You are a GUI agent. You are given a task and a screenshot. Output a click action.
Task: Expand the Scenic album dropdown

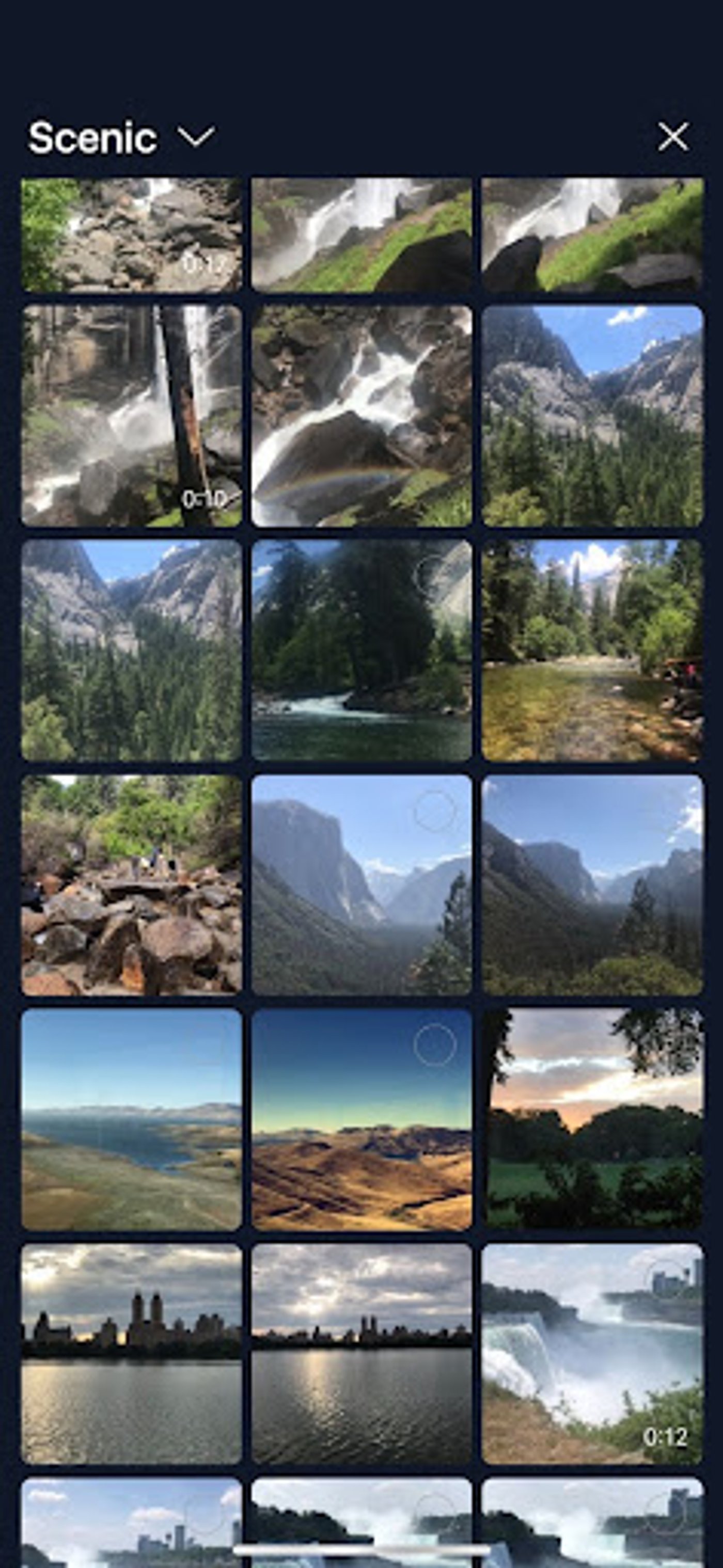[x=196, y=137]
